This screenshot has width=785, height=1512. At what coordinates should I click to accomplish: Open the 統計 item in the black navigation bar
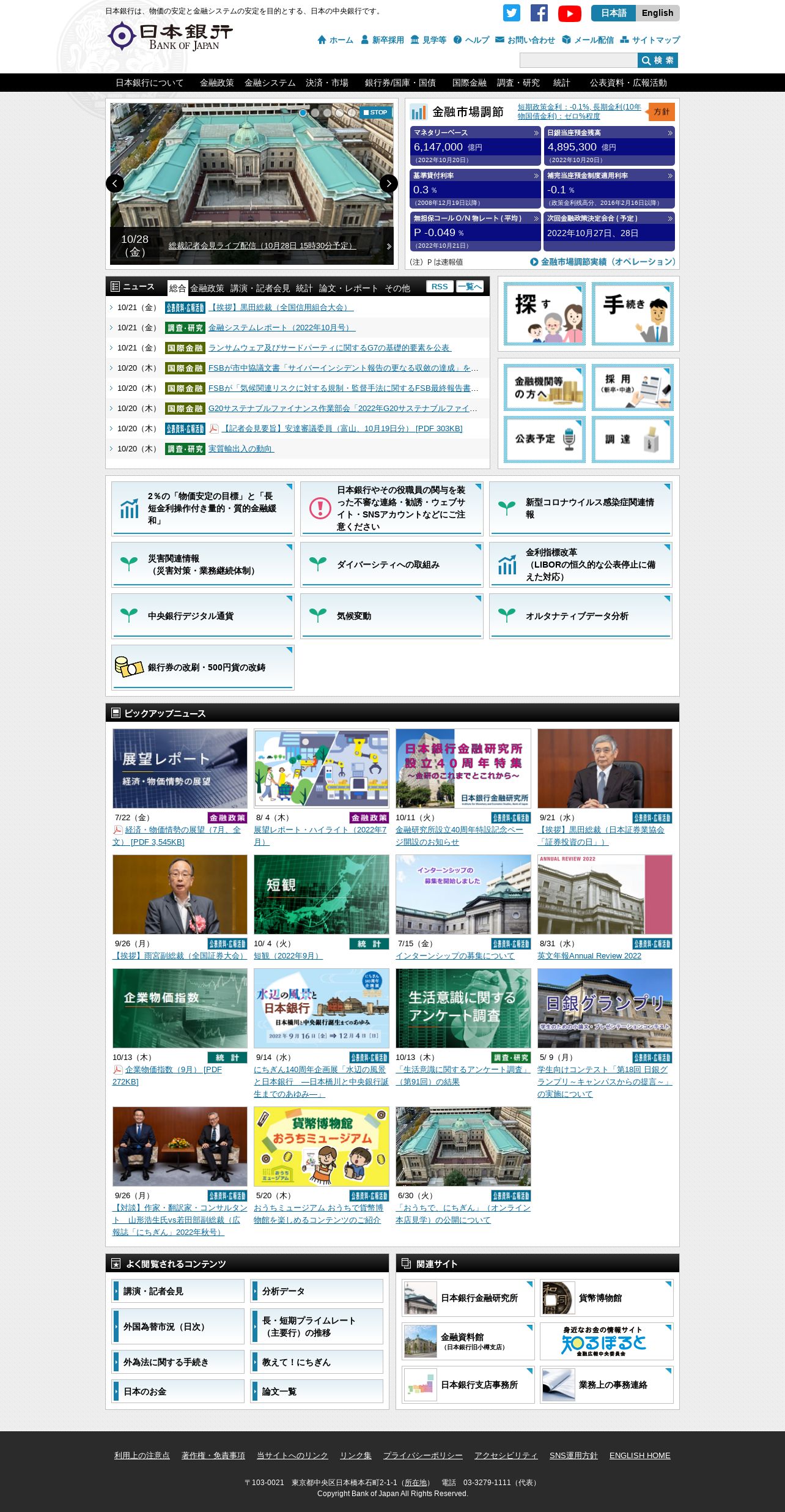[x=561, y=83]
